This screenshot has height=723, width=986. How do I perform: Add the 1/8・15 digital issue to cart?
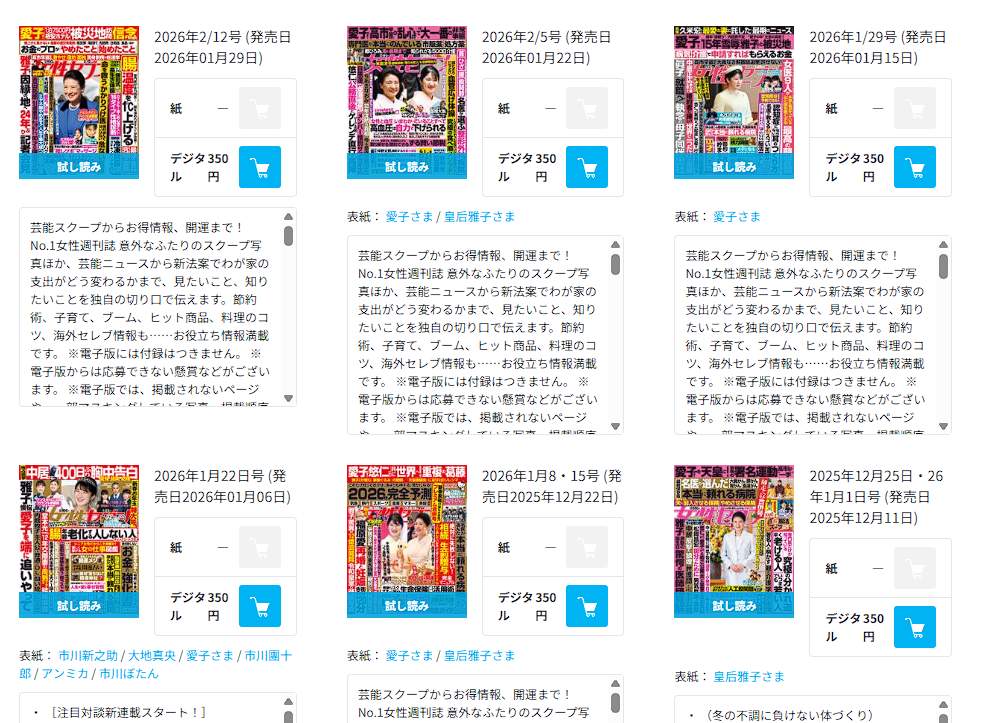coord(587,606)
